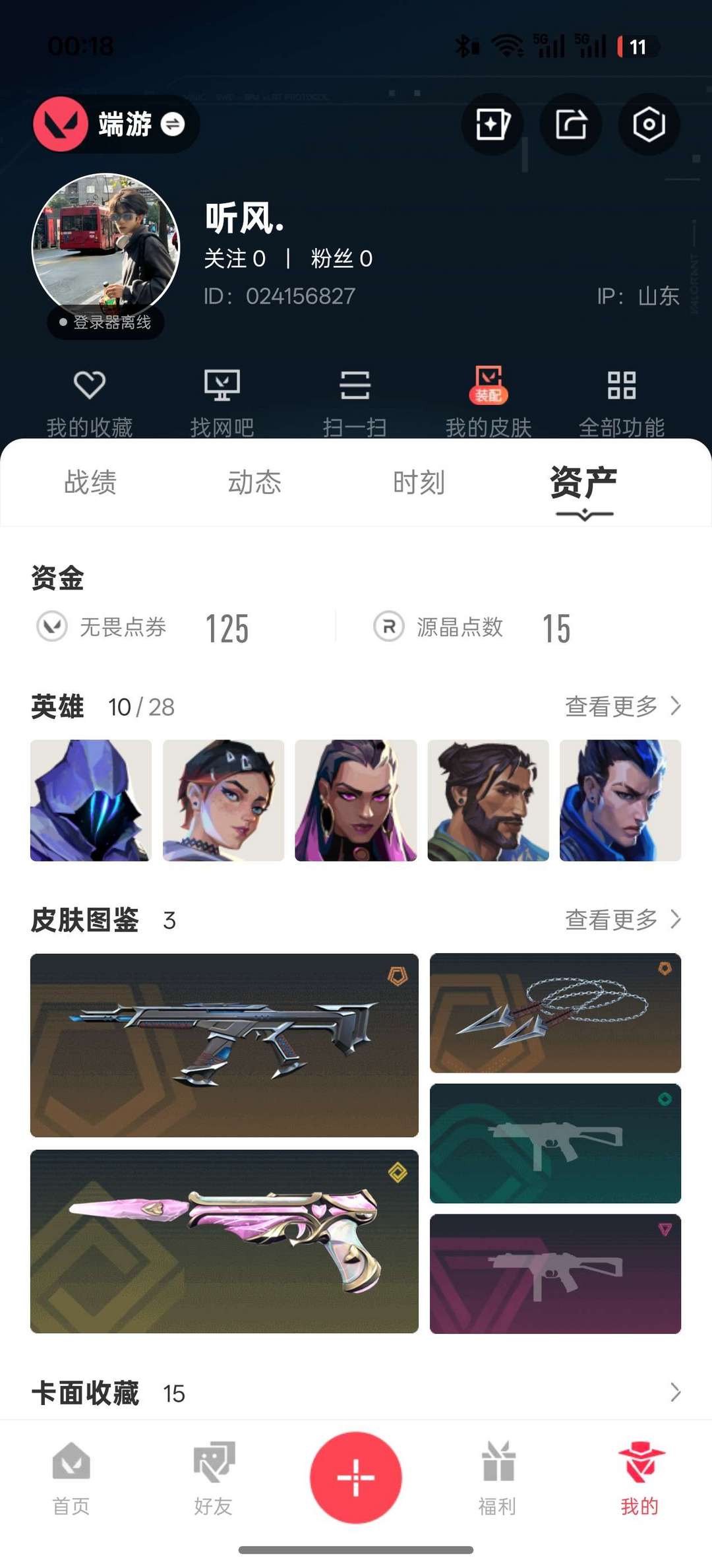The height and width of the screenshot is (1568, 712).
Task: Open the camera capture icon top right
Action: coord(649,124)
